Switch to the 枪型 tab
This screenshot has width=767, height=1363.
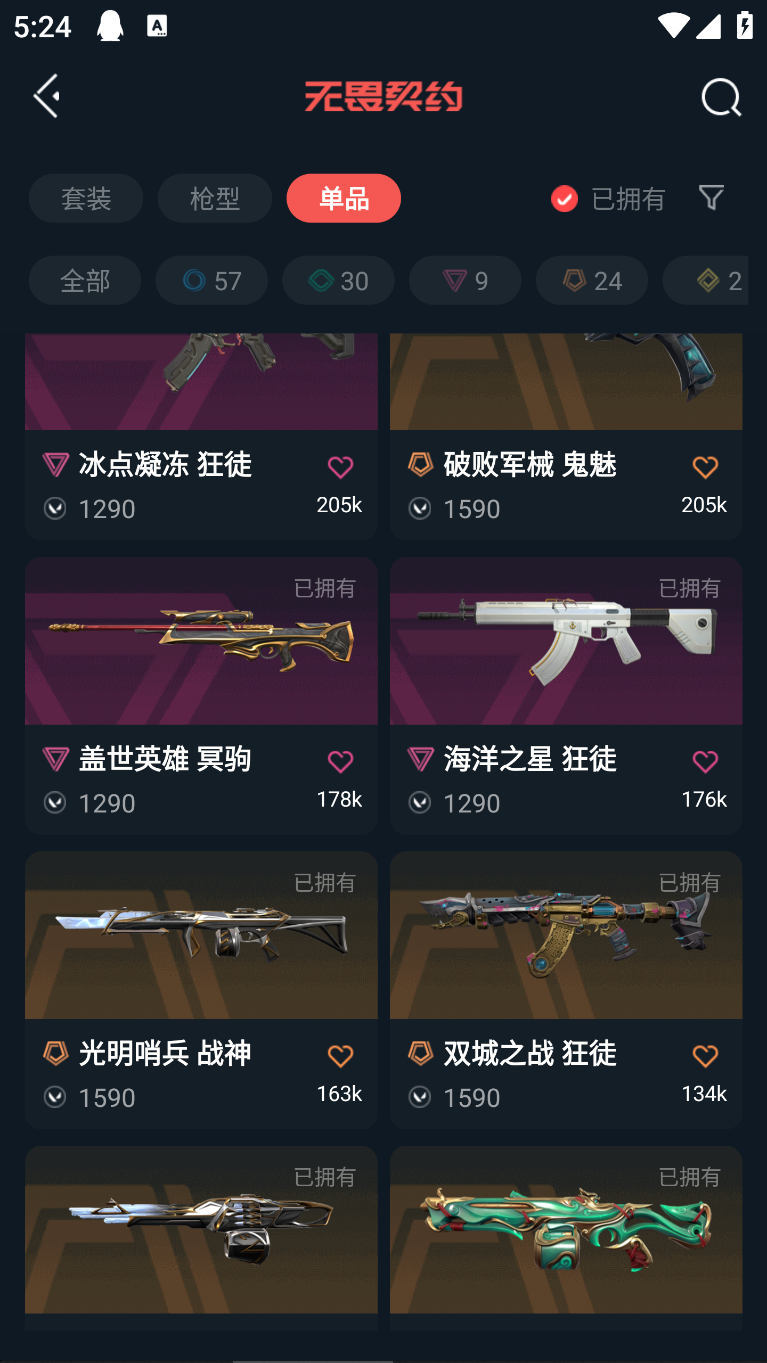pos(215,198)
